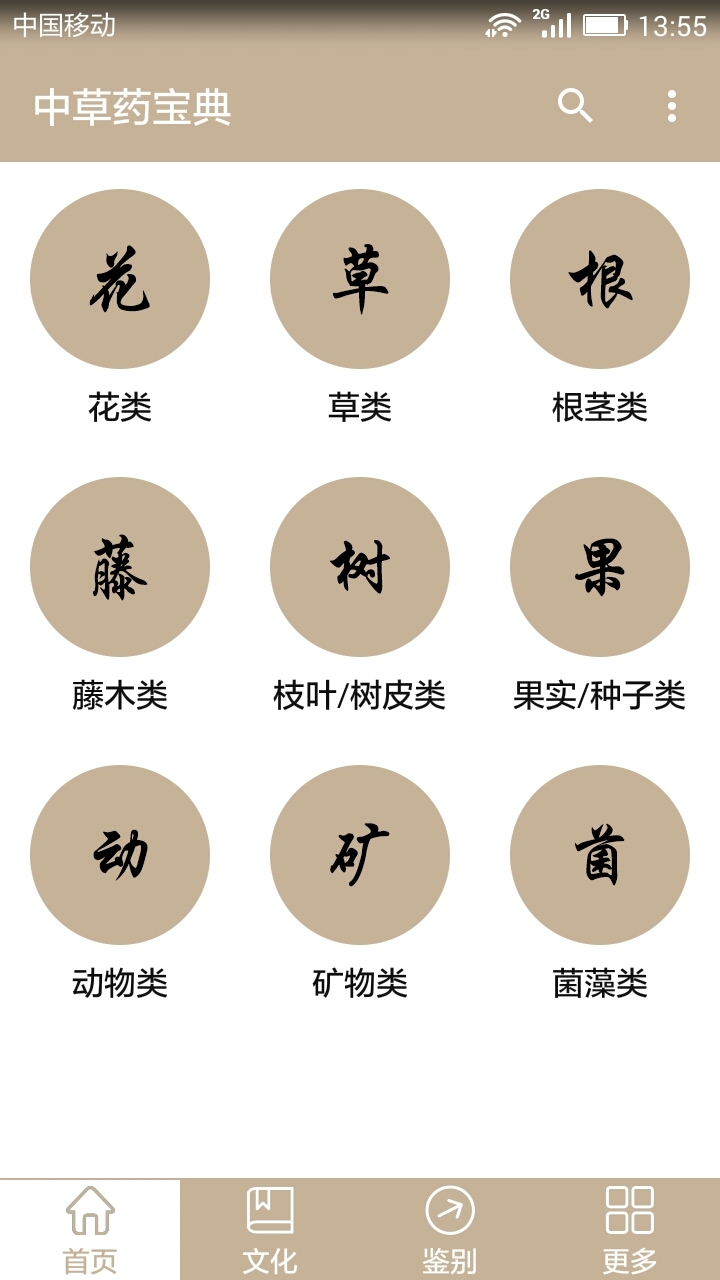Open the 矿物类 mineral category

pyautogui.click(x=360, y=855)
